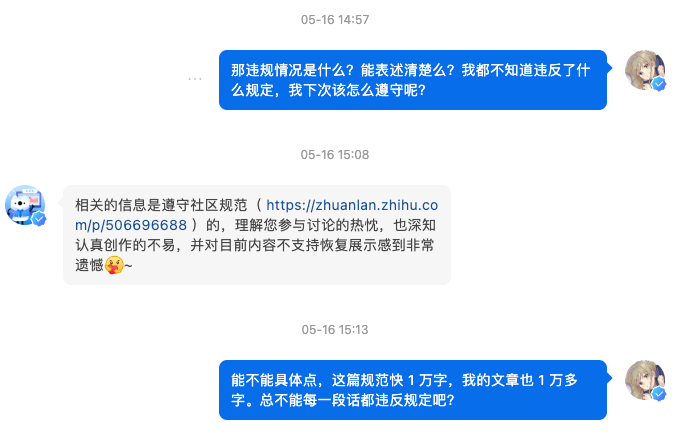
Task: Open the three-dot options beside first message
Action: point(195,79)
